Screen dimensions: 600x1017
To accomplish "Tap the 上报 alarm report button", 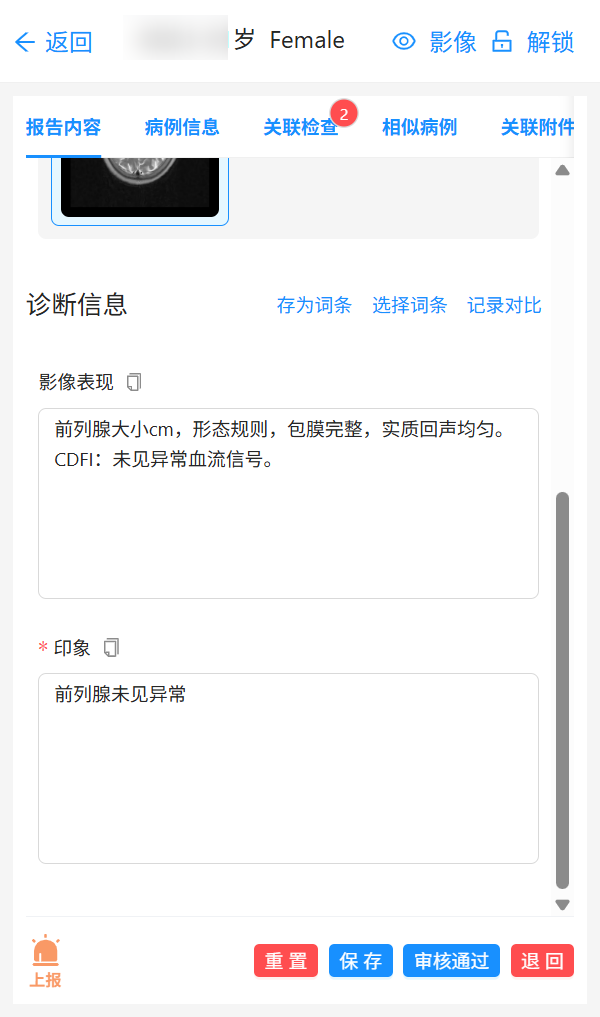I will click(x=45, y=962).
